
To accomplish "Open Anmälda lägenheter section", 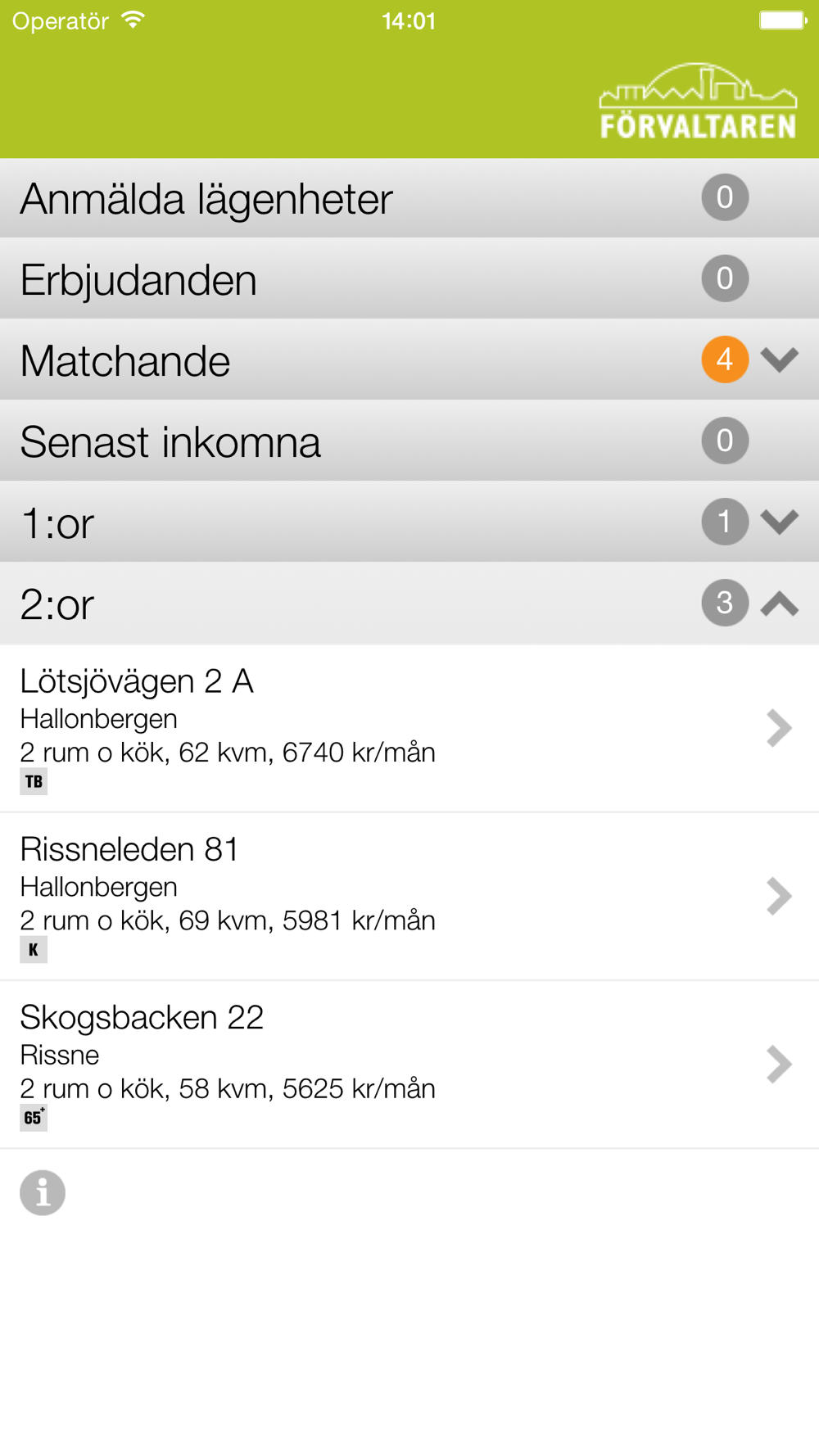I will [x=409, y=198].
